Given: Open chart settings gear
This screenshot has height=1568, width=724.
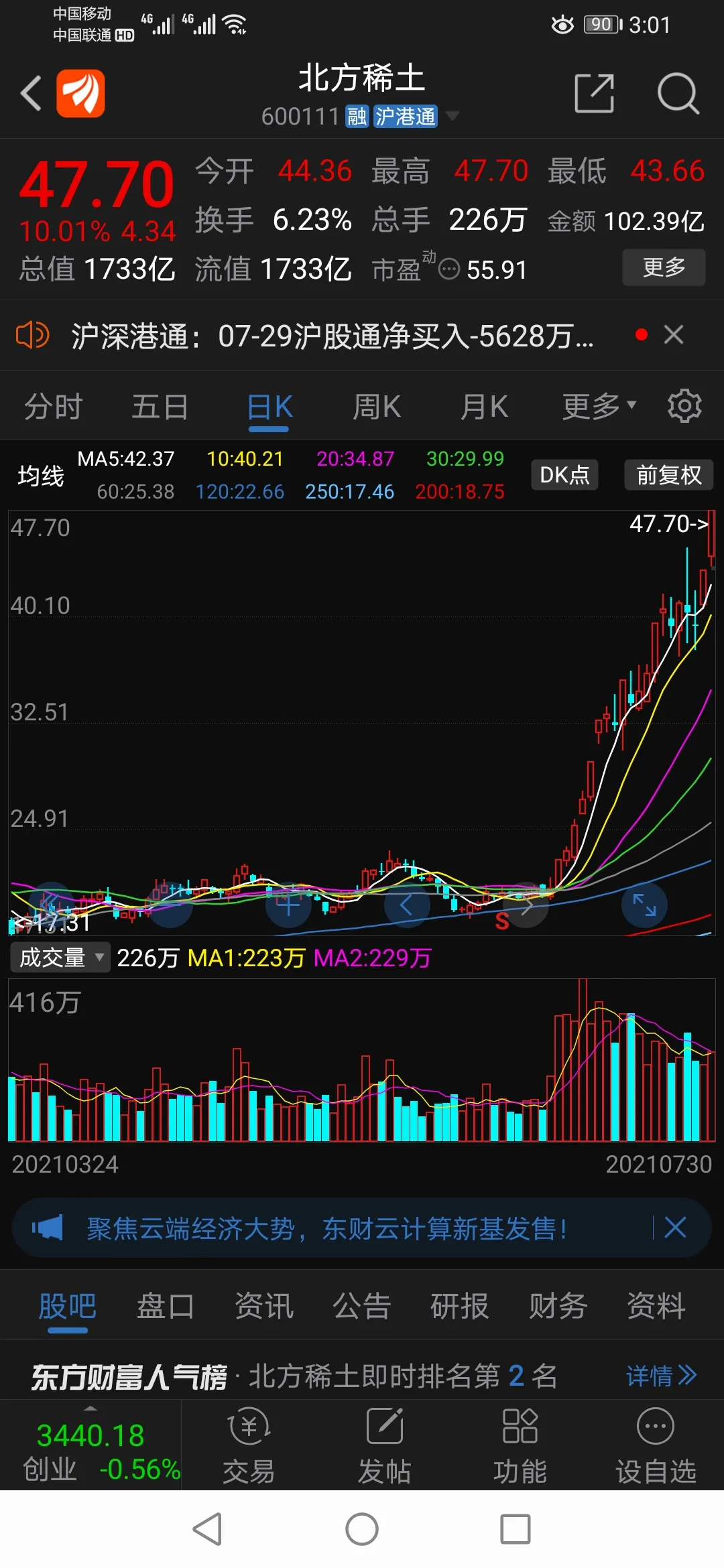Looking at the screenshot, I should point(684,406).
